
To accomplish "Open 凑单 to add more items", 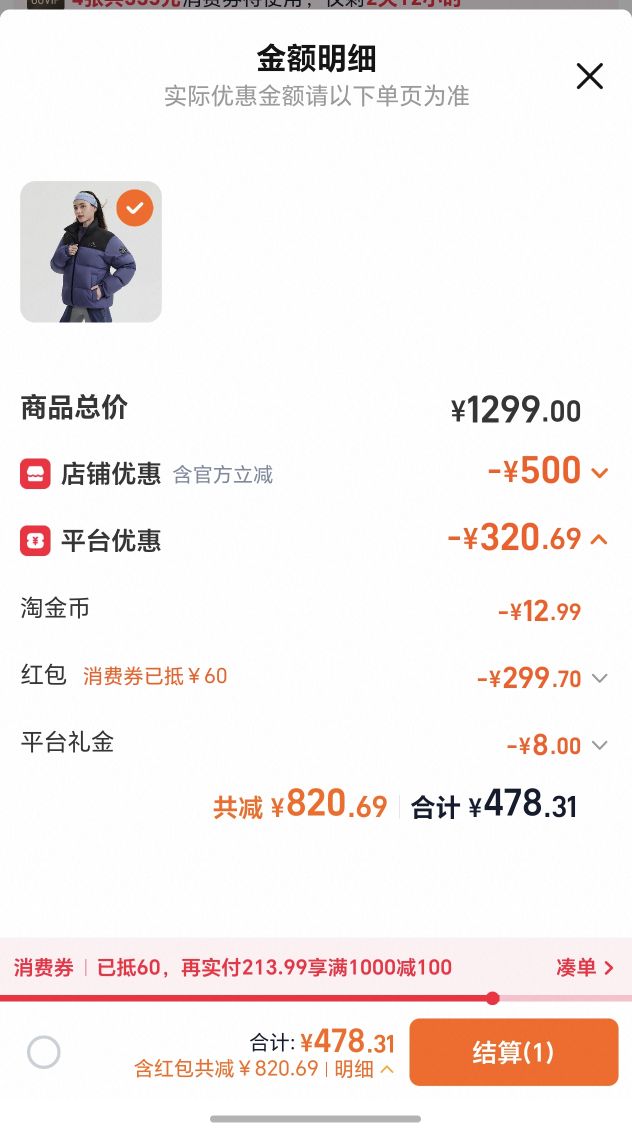I will click(585, 967).
